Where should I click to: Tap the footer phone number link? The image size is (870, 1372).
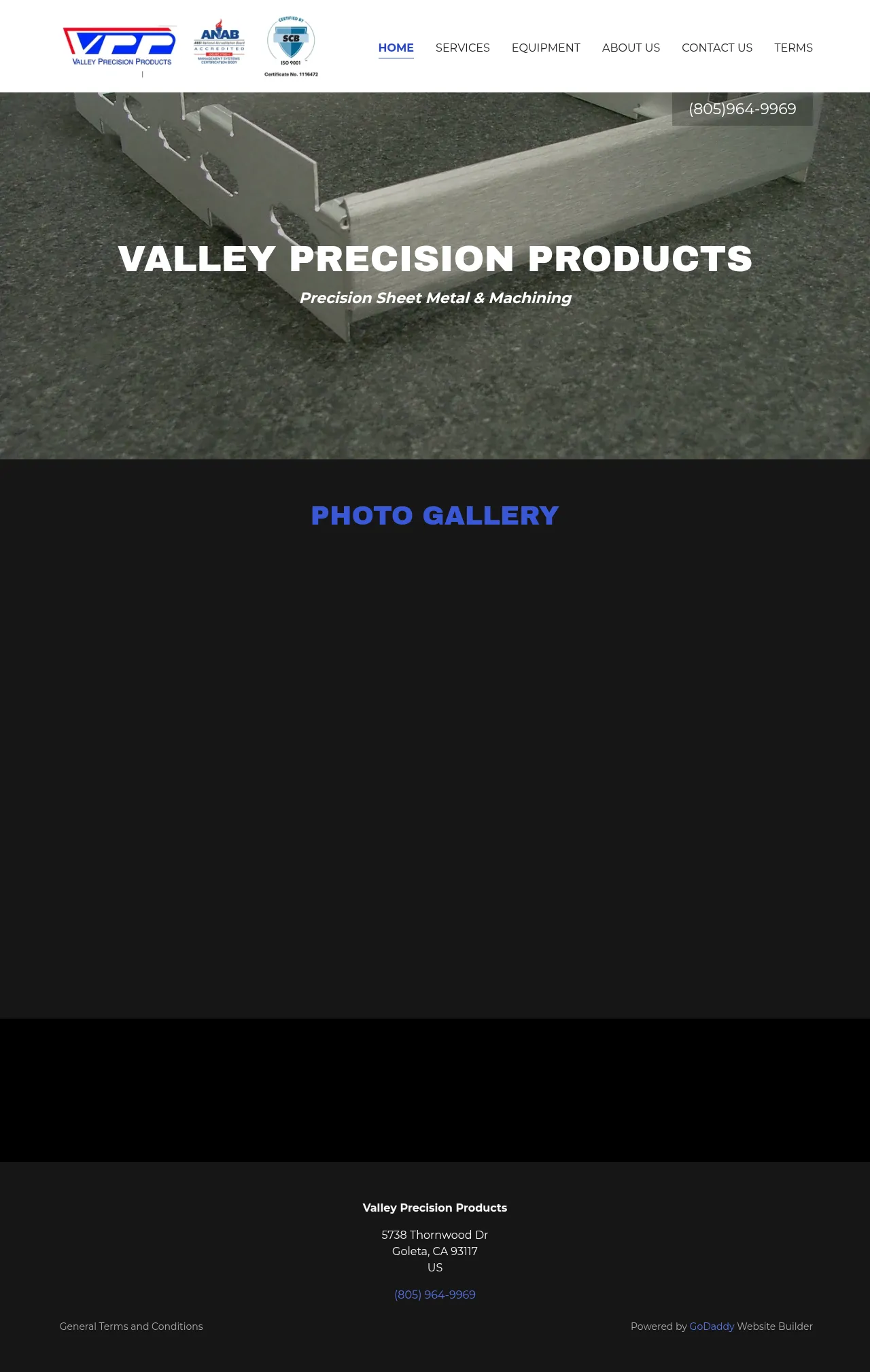435,1295
